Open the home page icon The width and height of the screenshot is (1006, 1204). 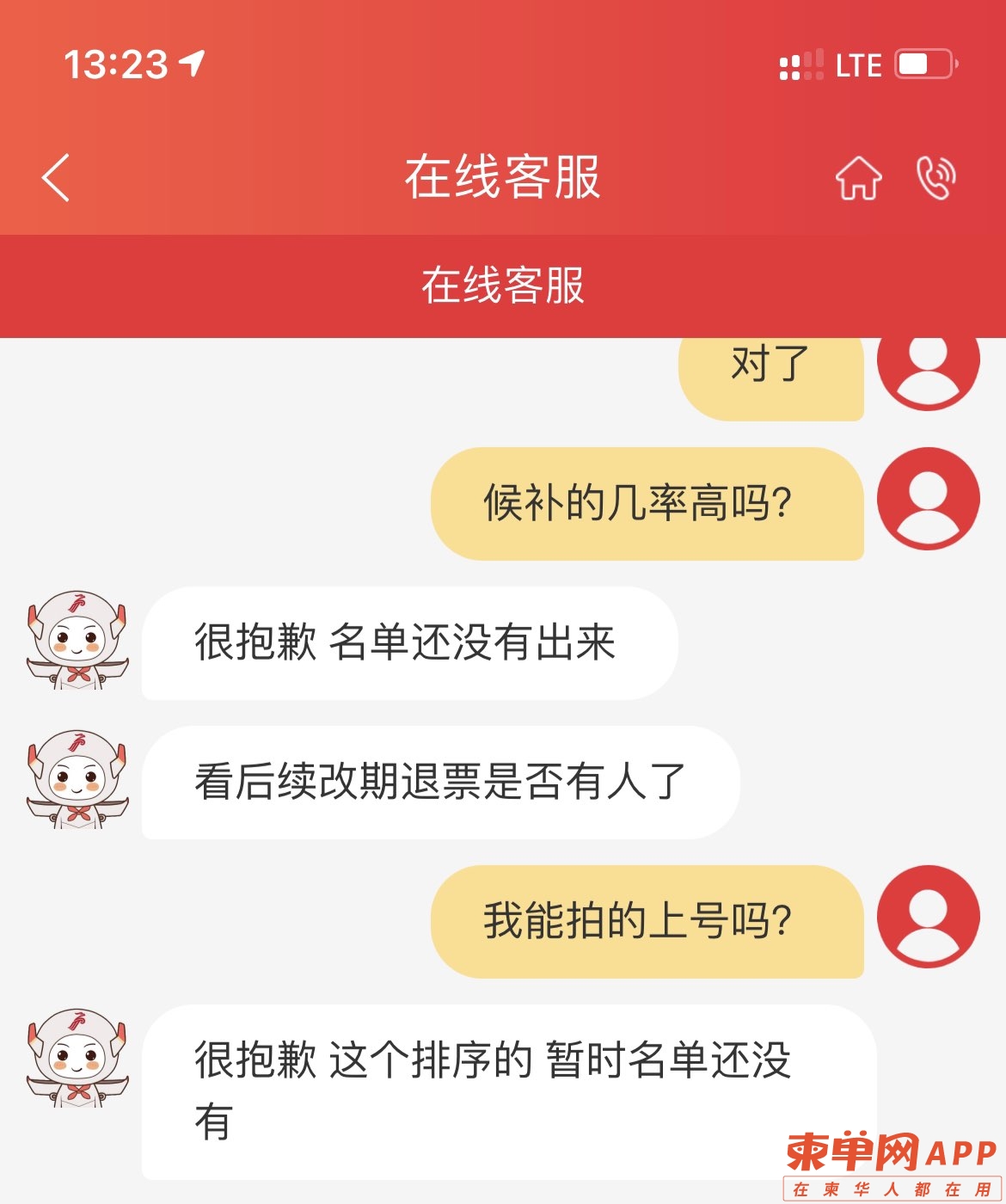858,178
